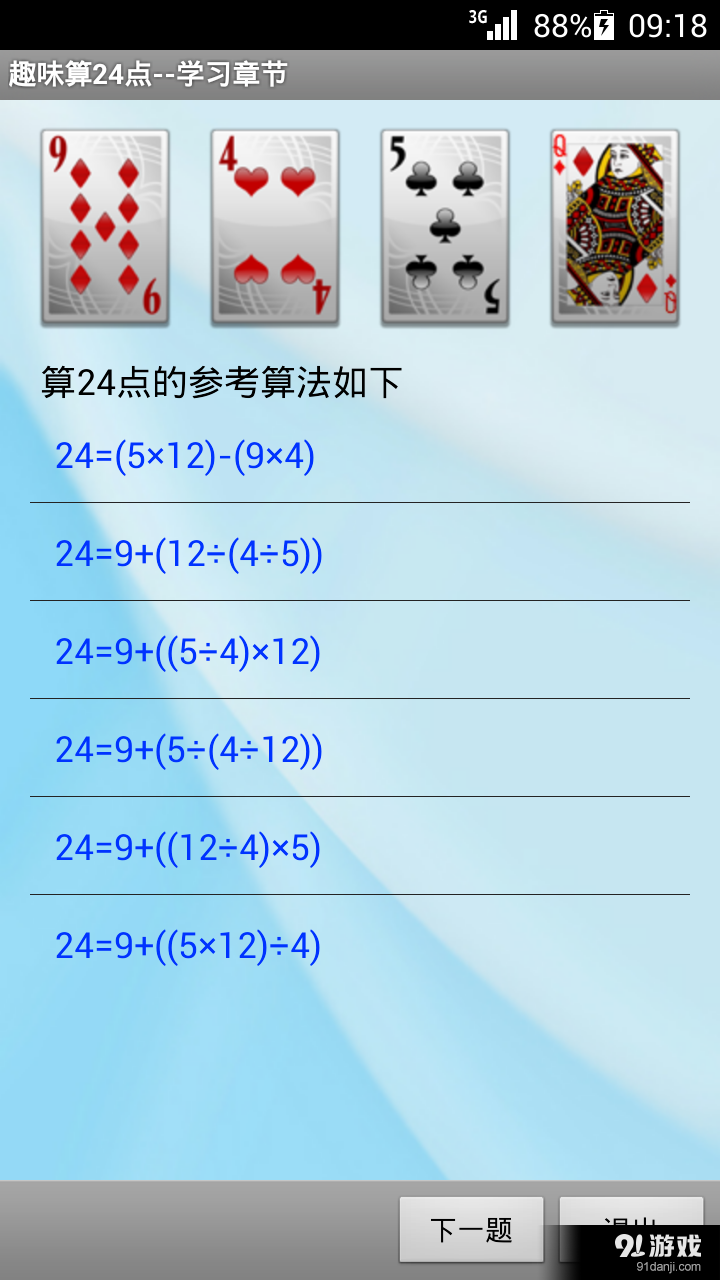The height and width of the screenshot is (1280, 720).
Task: Select the 5 of clubs card
Action: click(443, 225)
